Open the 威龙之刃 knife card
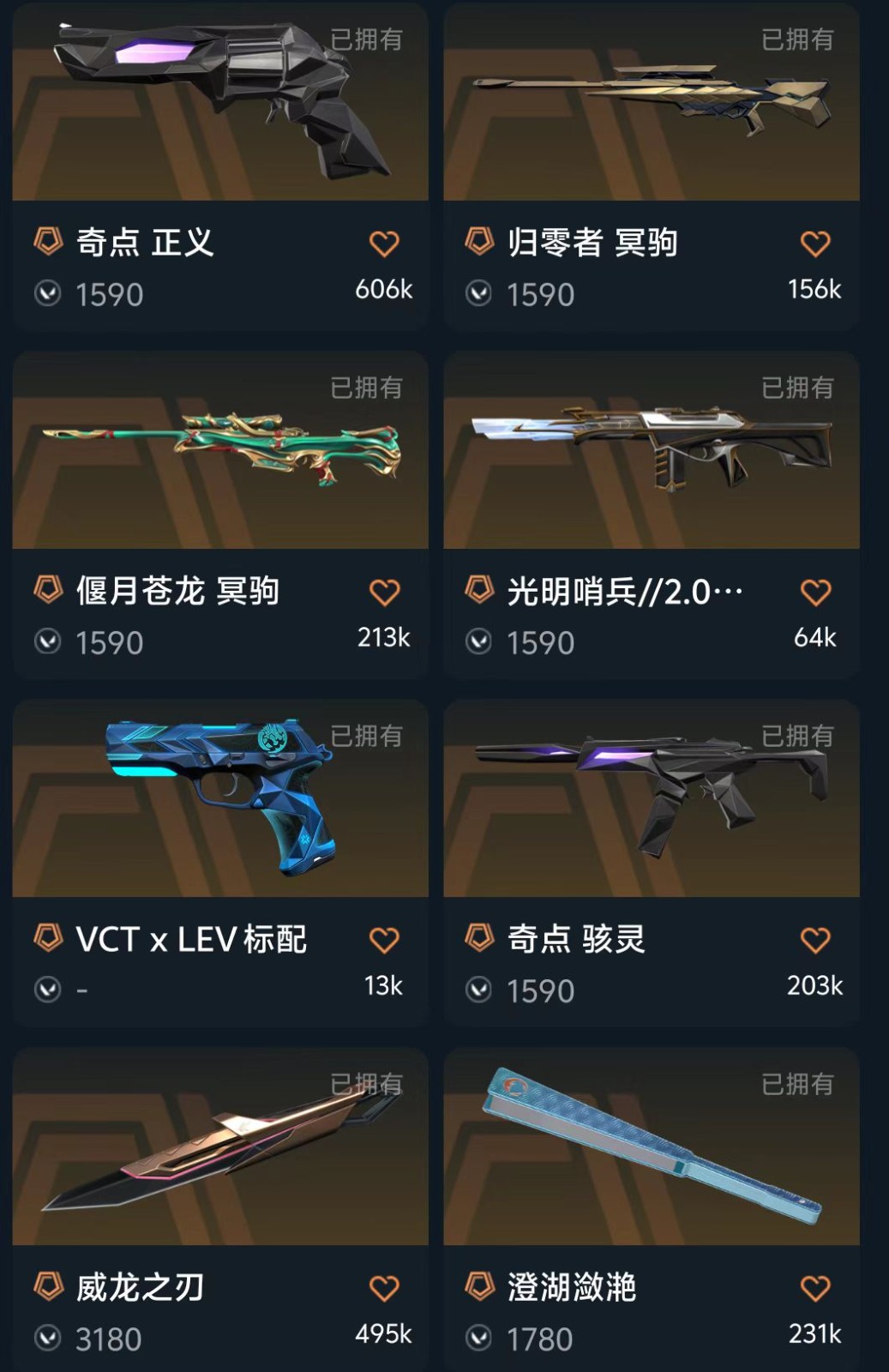 (220, 1147)
